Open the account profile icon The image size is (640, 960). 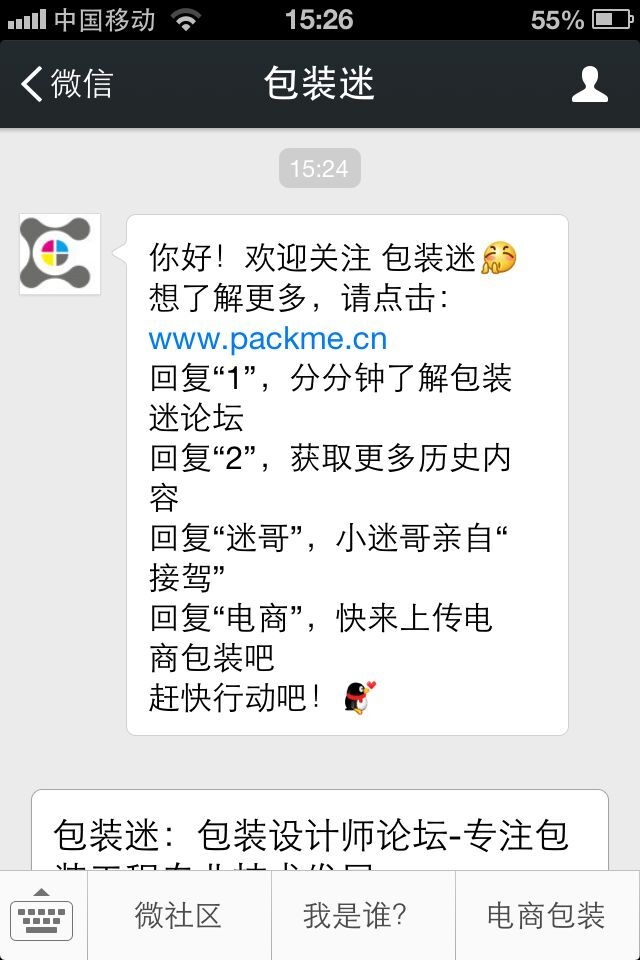(589, 84)
